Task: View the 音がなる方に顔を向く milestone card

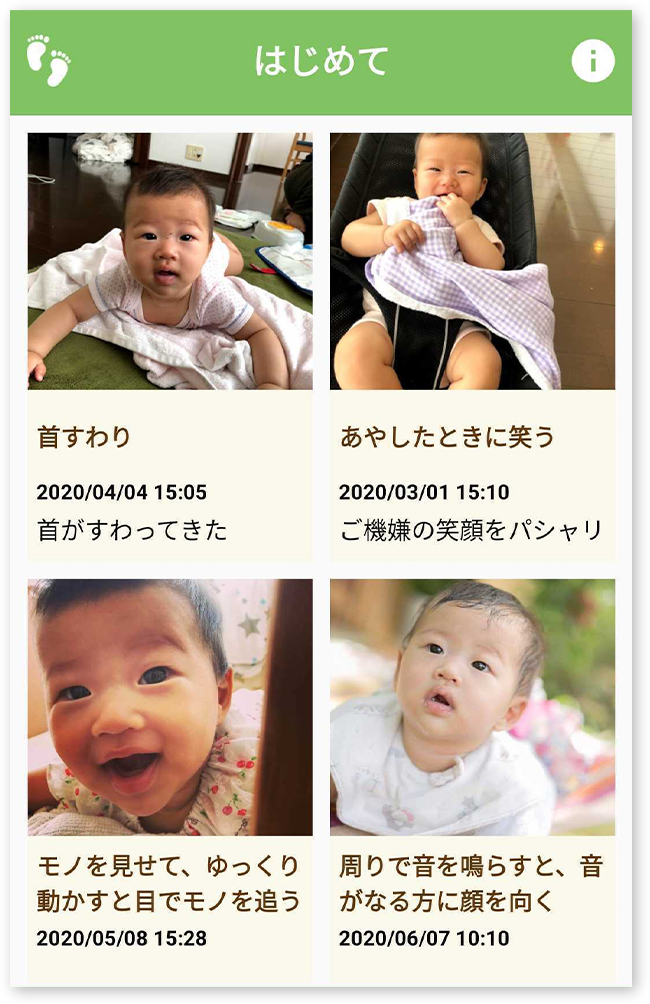Action: [x=472, y=780]
